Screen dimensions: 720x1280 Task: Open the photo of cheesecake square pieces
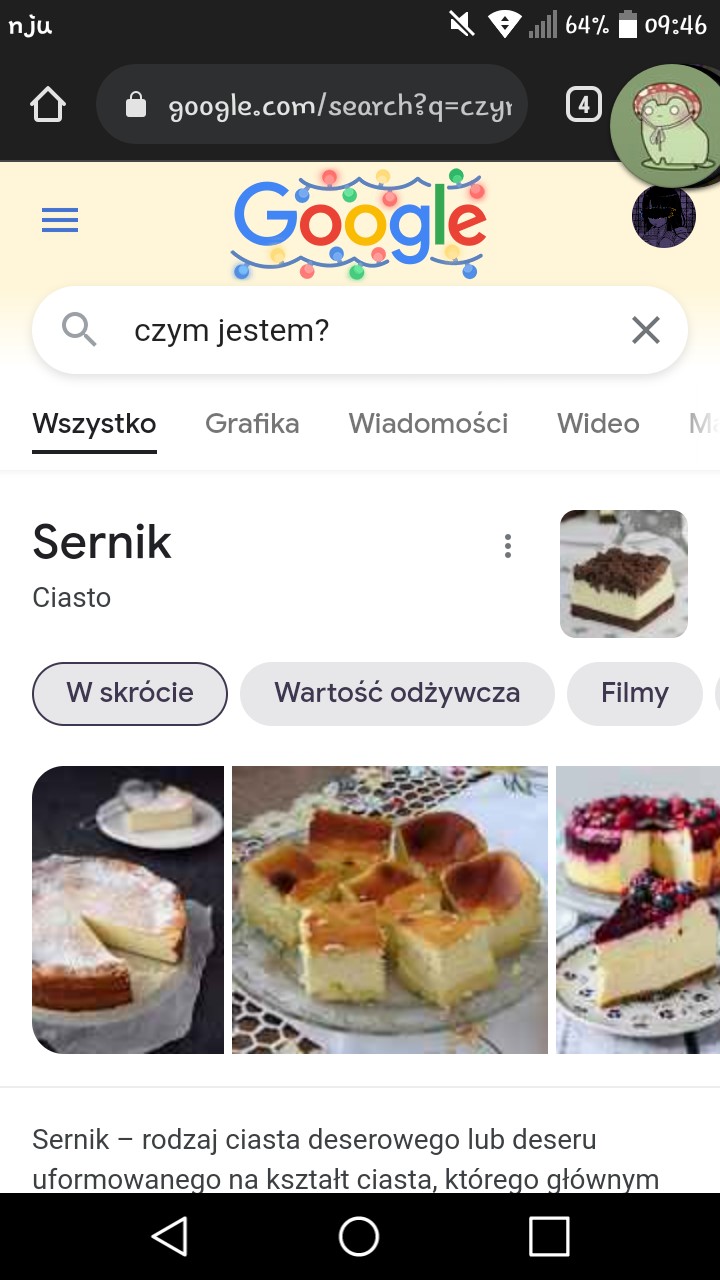(390, 910)
